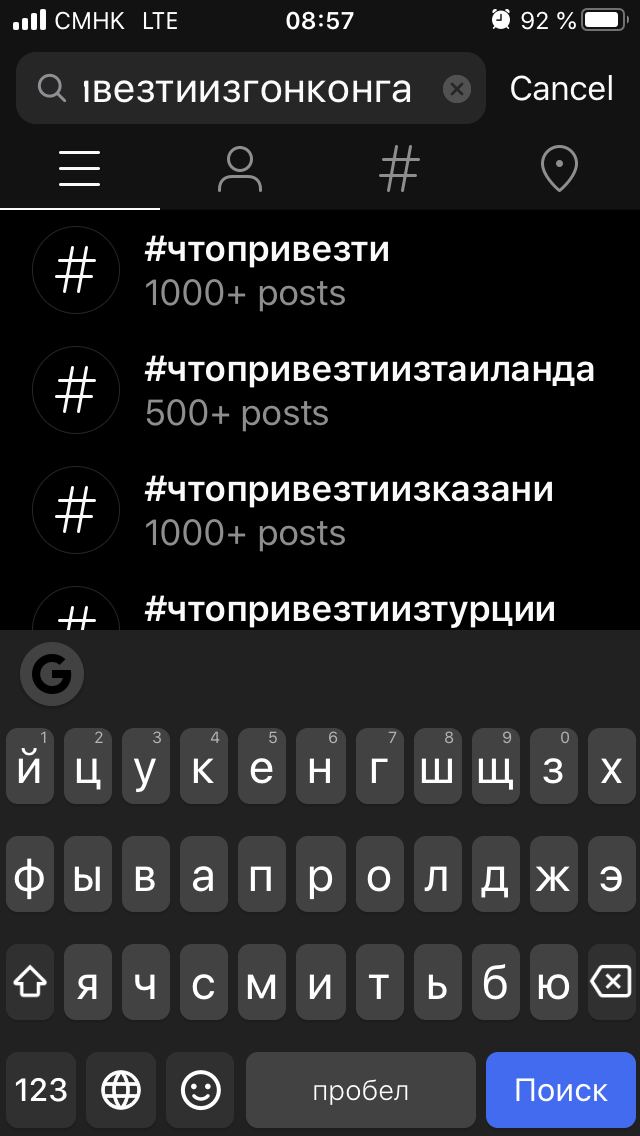Screen dimensions: 640x1136
Task: Tap the search field with привезтиизгонконга
Action: coord(251,88)
